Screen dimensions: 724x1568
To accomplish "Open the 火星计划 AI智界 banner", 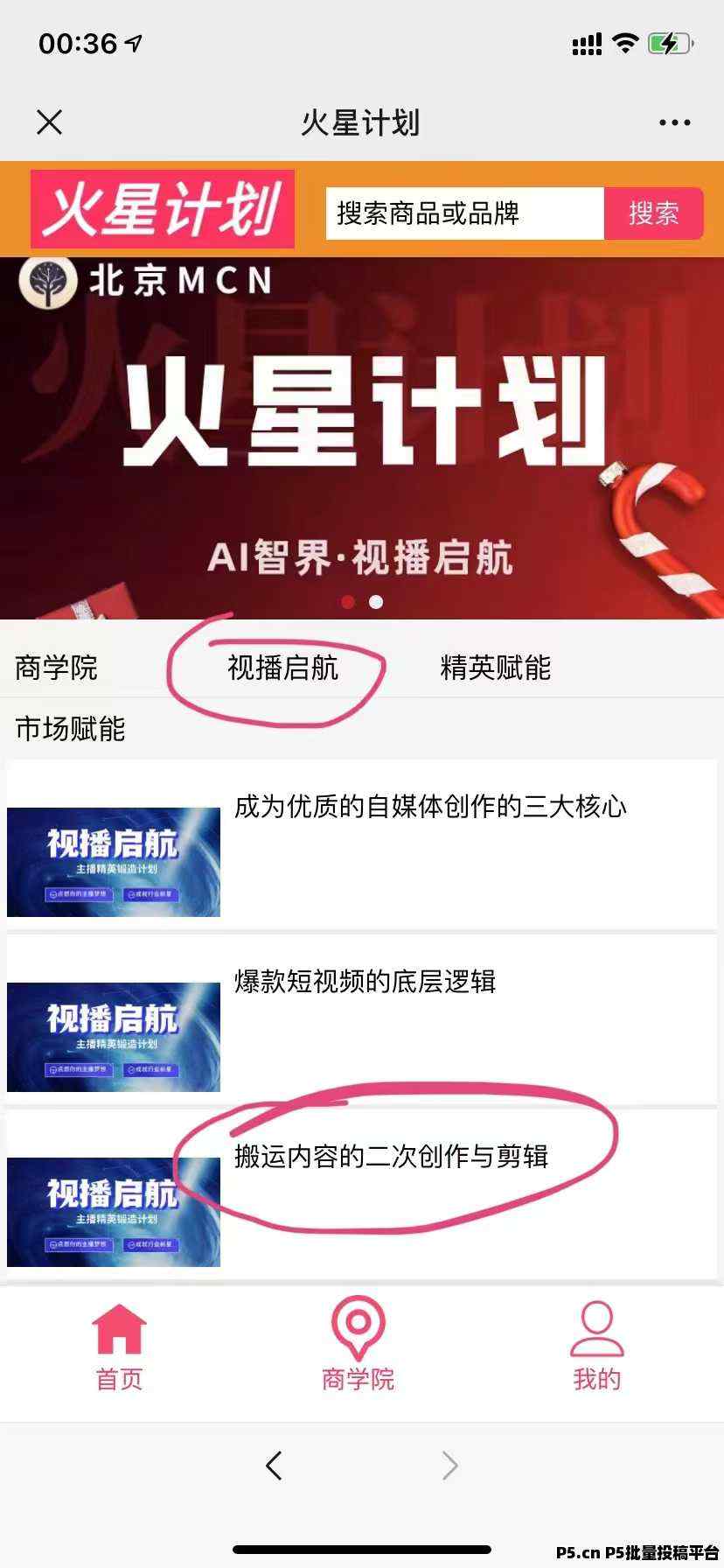I will [x=362, y=437].
